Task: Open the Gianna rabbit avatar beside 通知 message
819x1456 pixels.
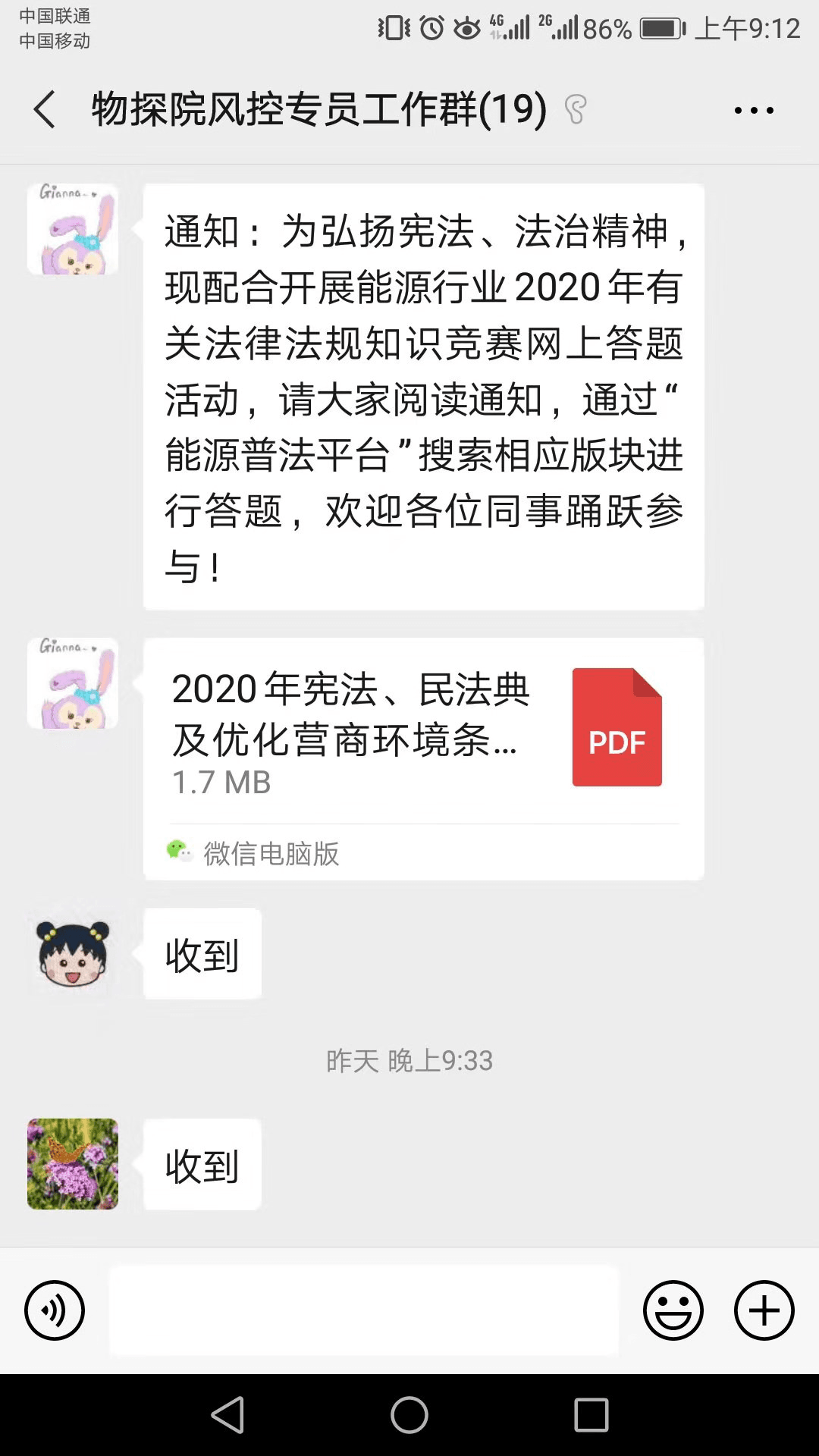Action: [73, 229]
